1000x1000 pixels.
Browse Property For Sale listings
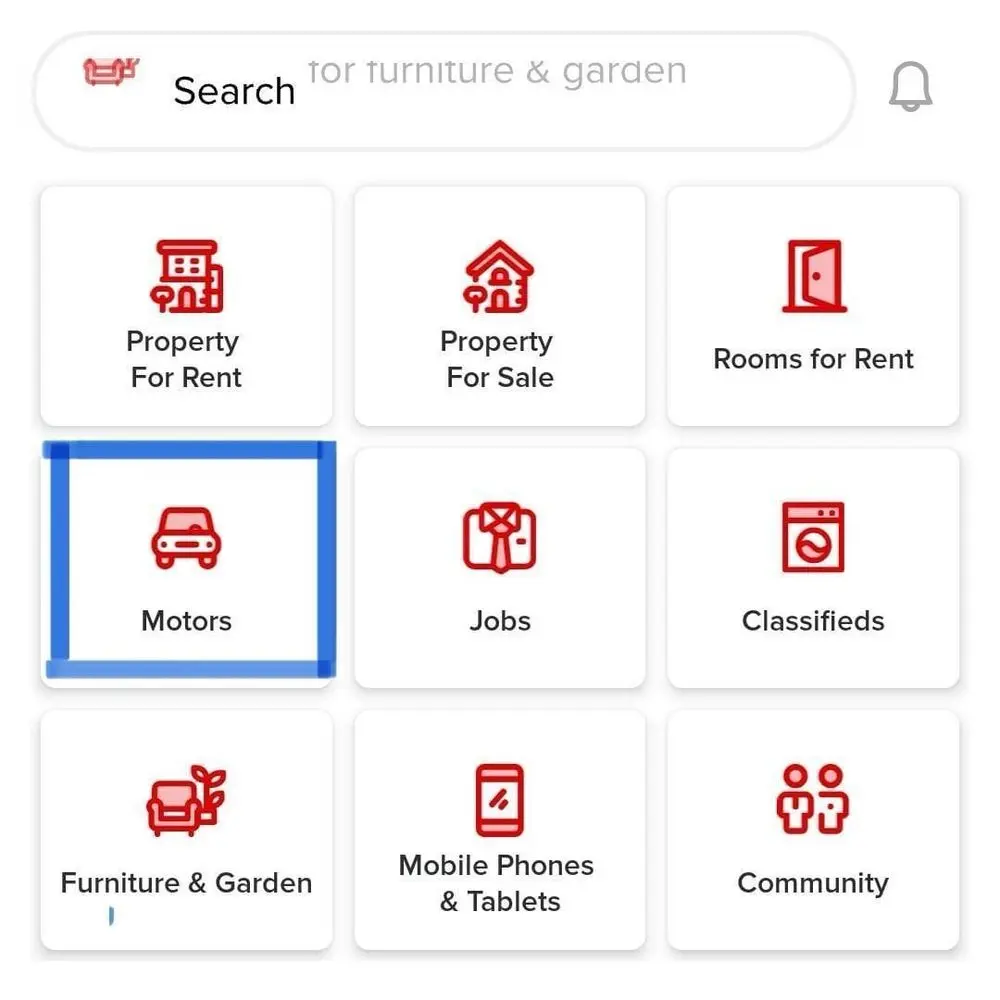tap(500, 306)
